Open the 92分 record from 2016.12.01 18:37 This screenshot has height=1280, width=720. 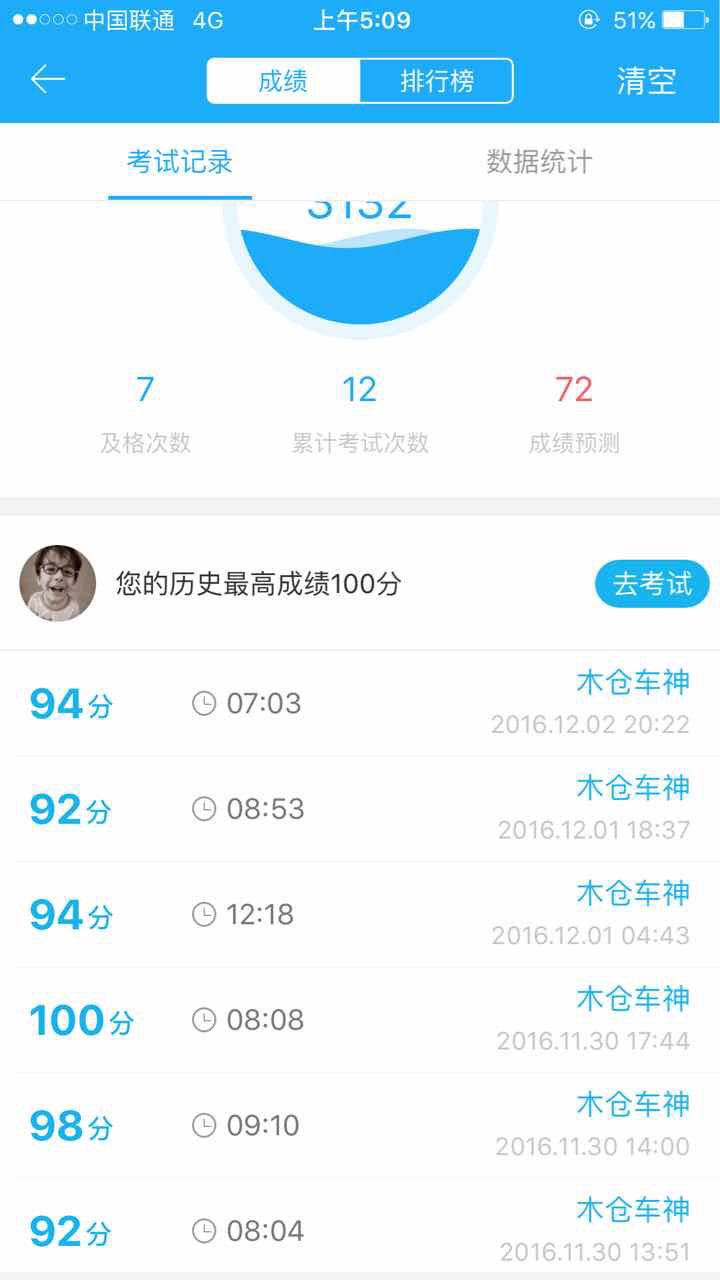coord(360,809)
